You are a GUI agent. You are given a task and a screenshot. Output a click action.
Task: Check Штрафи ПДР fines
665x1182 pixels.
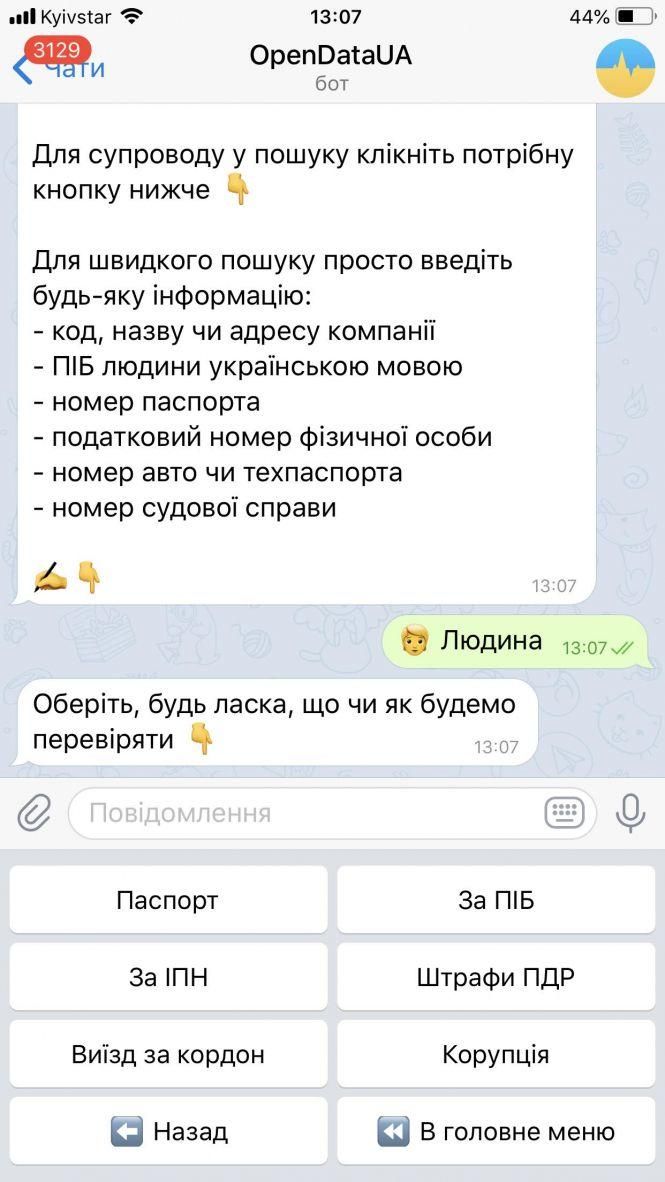point(496,977)
